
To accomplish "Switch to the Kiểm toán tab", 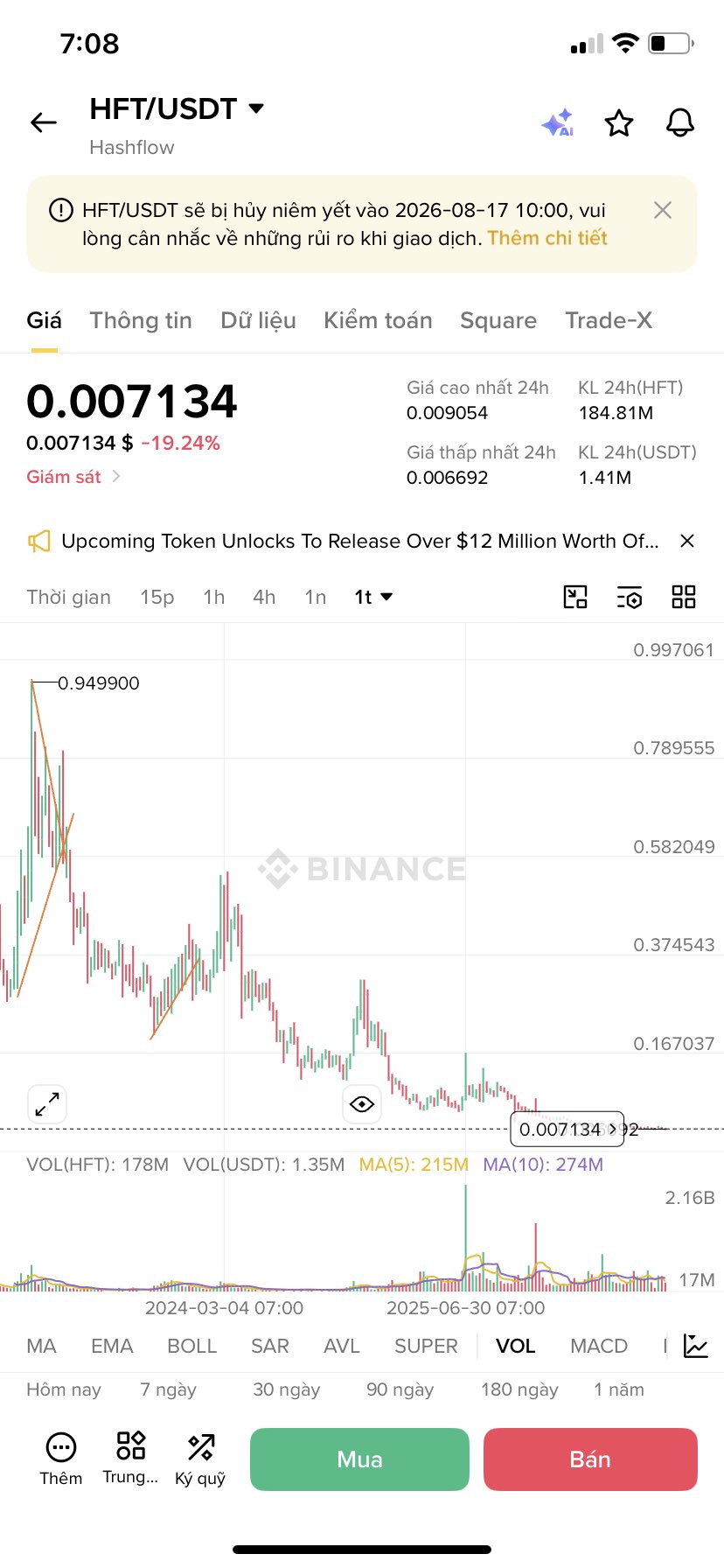I will tap(378, 320).
